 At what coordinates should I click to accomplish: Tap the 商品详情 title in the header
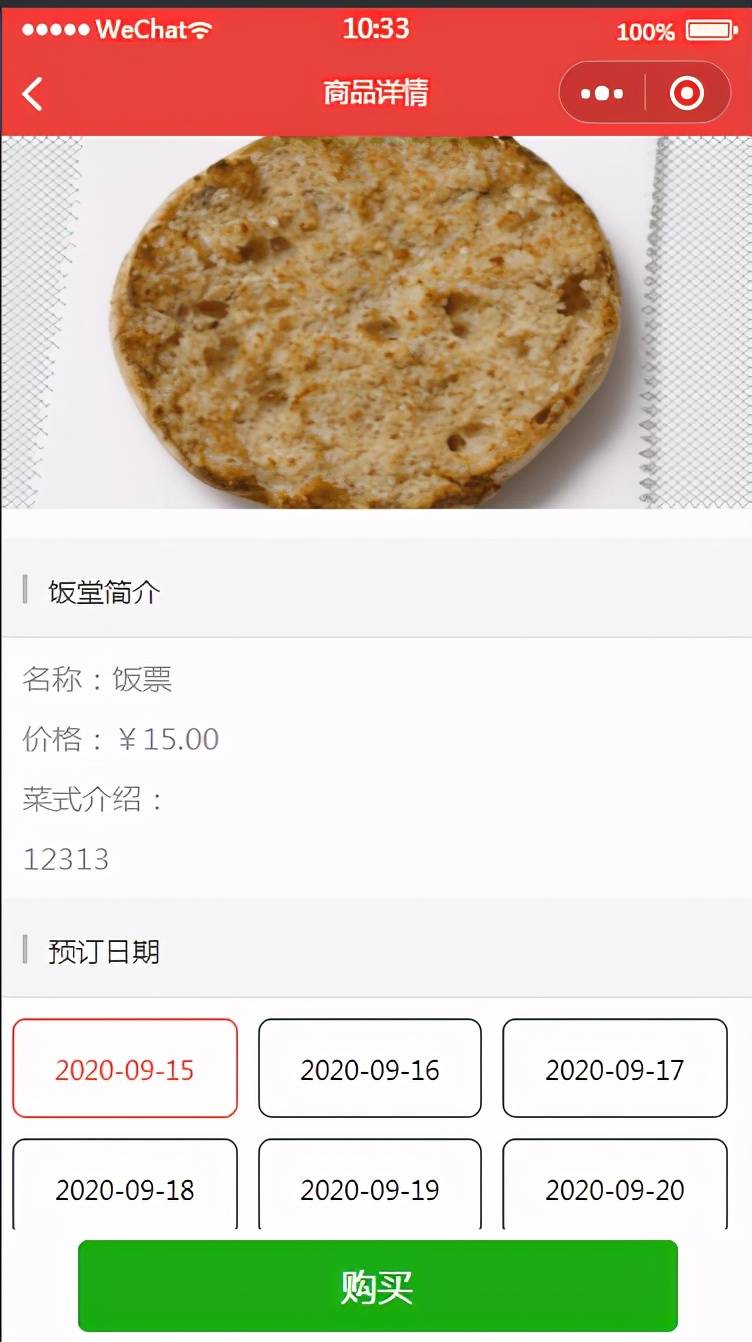(375, 92)
